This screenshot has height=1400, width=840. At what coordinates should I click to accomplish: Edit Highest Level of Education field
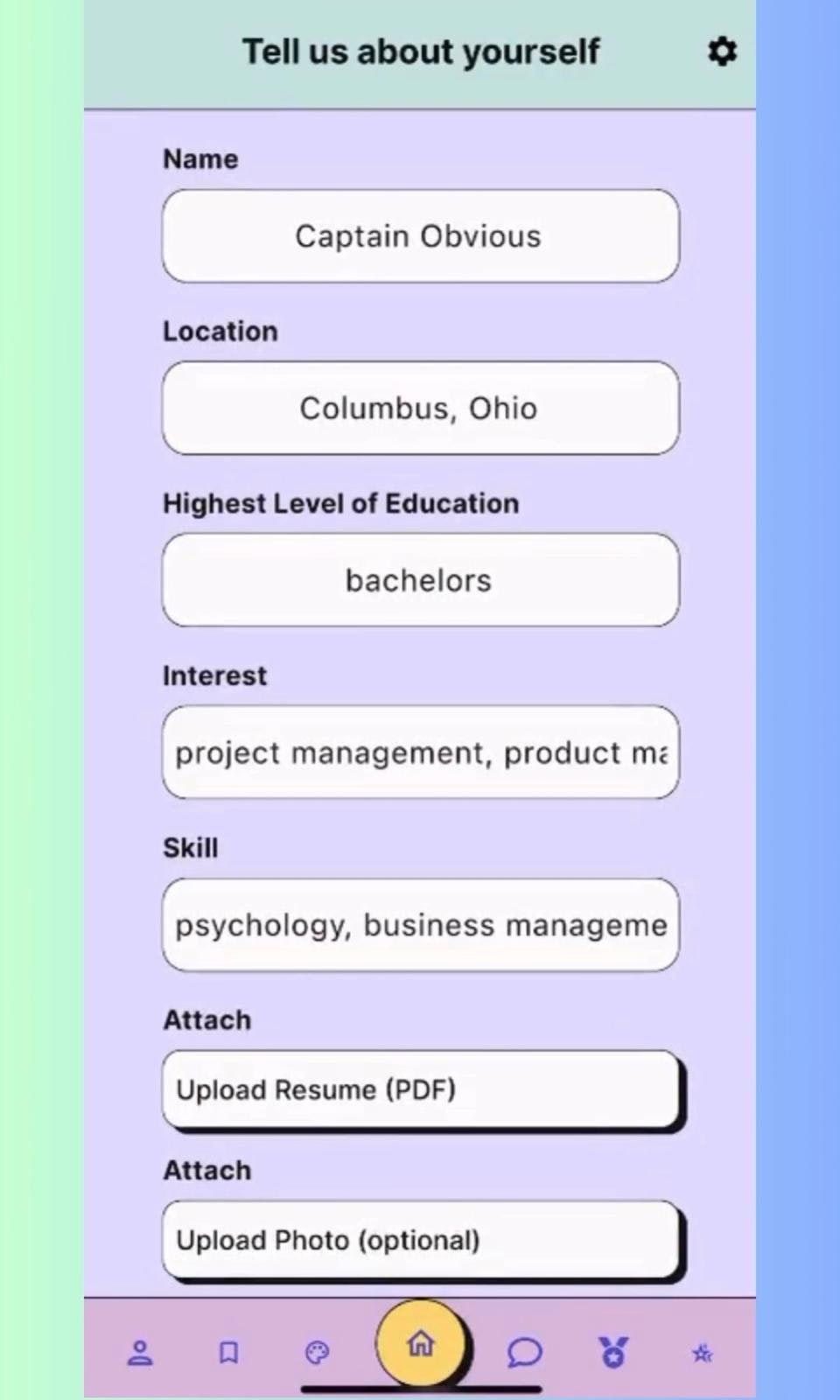pyautogui.click(x=420, y=580)
